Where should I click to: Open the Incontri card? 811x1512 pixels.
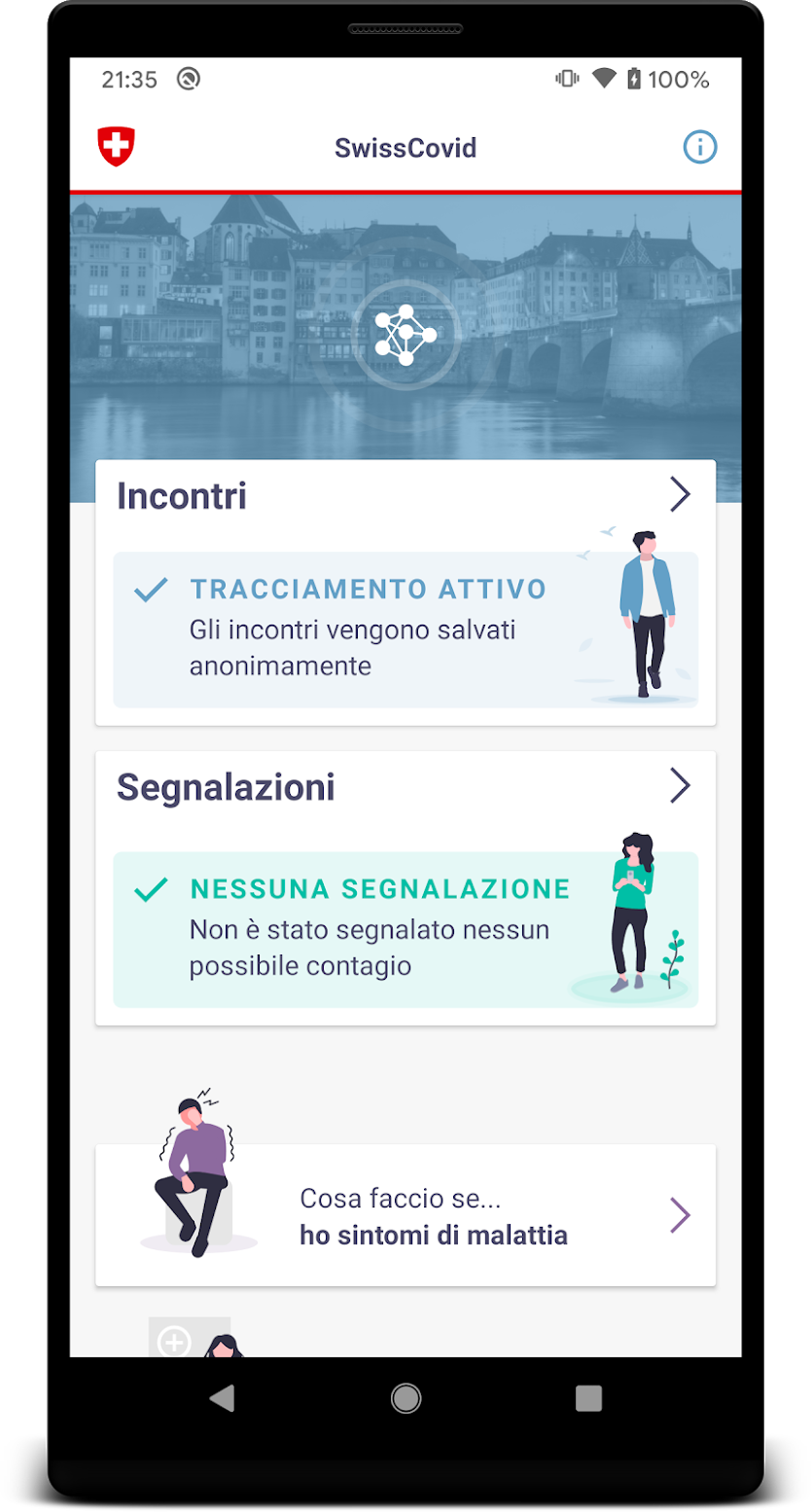click(x=405, y=592)
